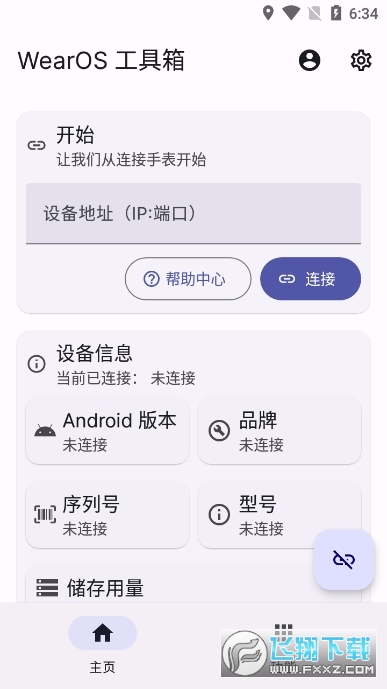The image size is (387, 689).
Task: Tap the floating disconnect link button
Action: pyautogui.click(x=344, y=559)
